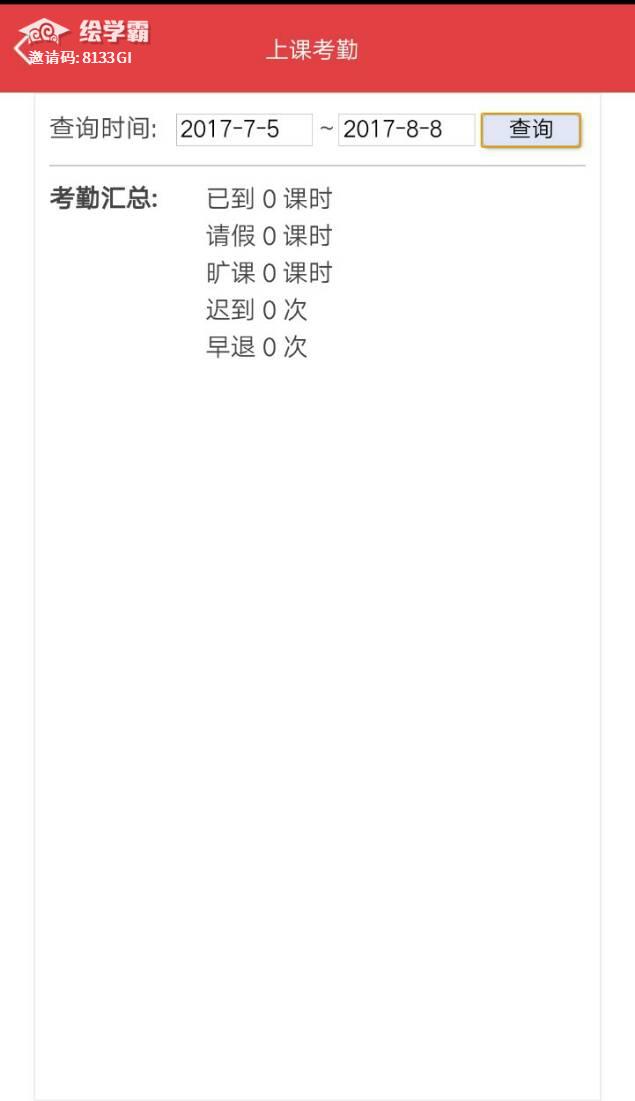
Task: Edit the start date 2017-7-5
Action: tap(244, 130)
